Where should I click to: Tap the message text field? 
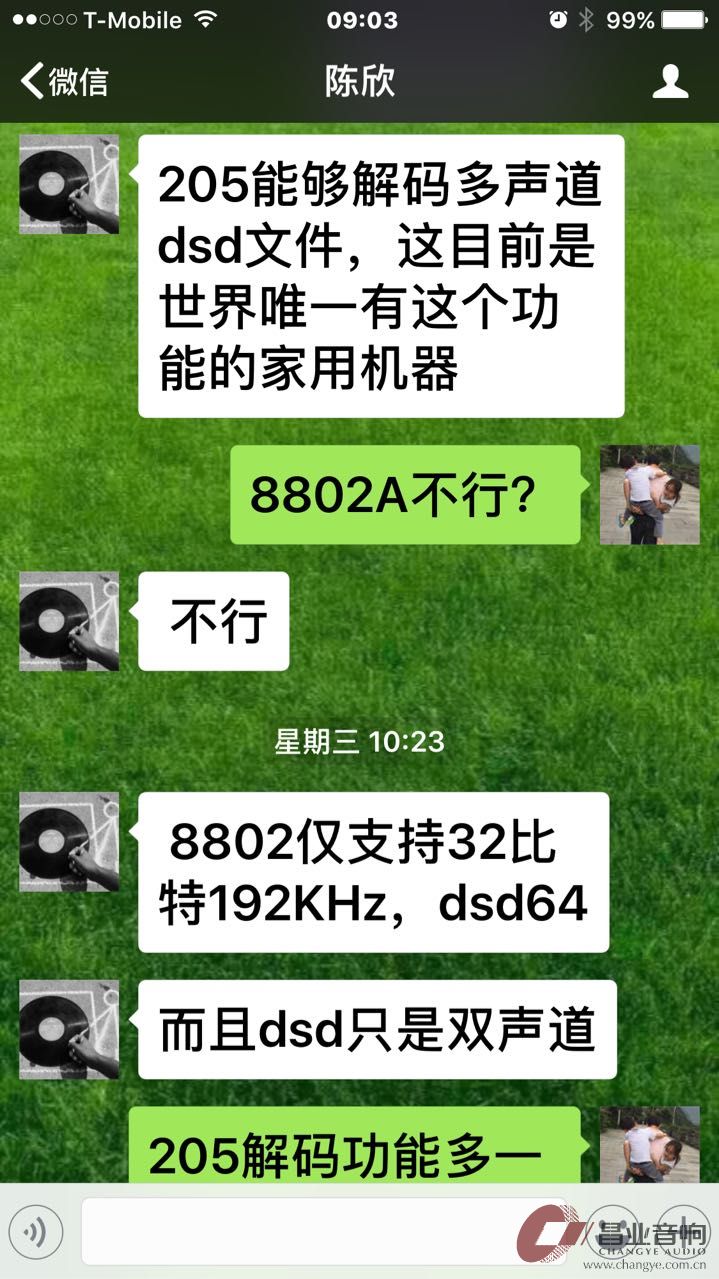click(322, 1230)
